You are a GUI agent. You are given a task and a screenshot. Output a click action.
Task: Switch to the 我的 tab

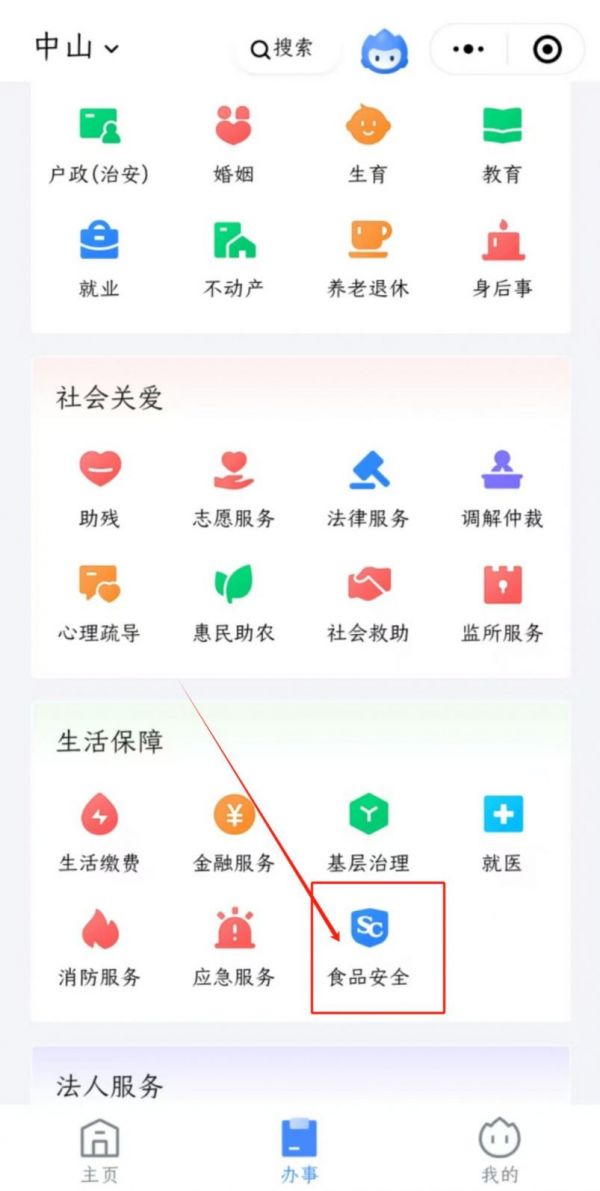click(499, 1150)
